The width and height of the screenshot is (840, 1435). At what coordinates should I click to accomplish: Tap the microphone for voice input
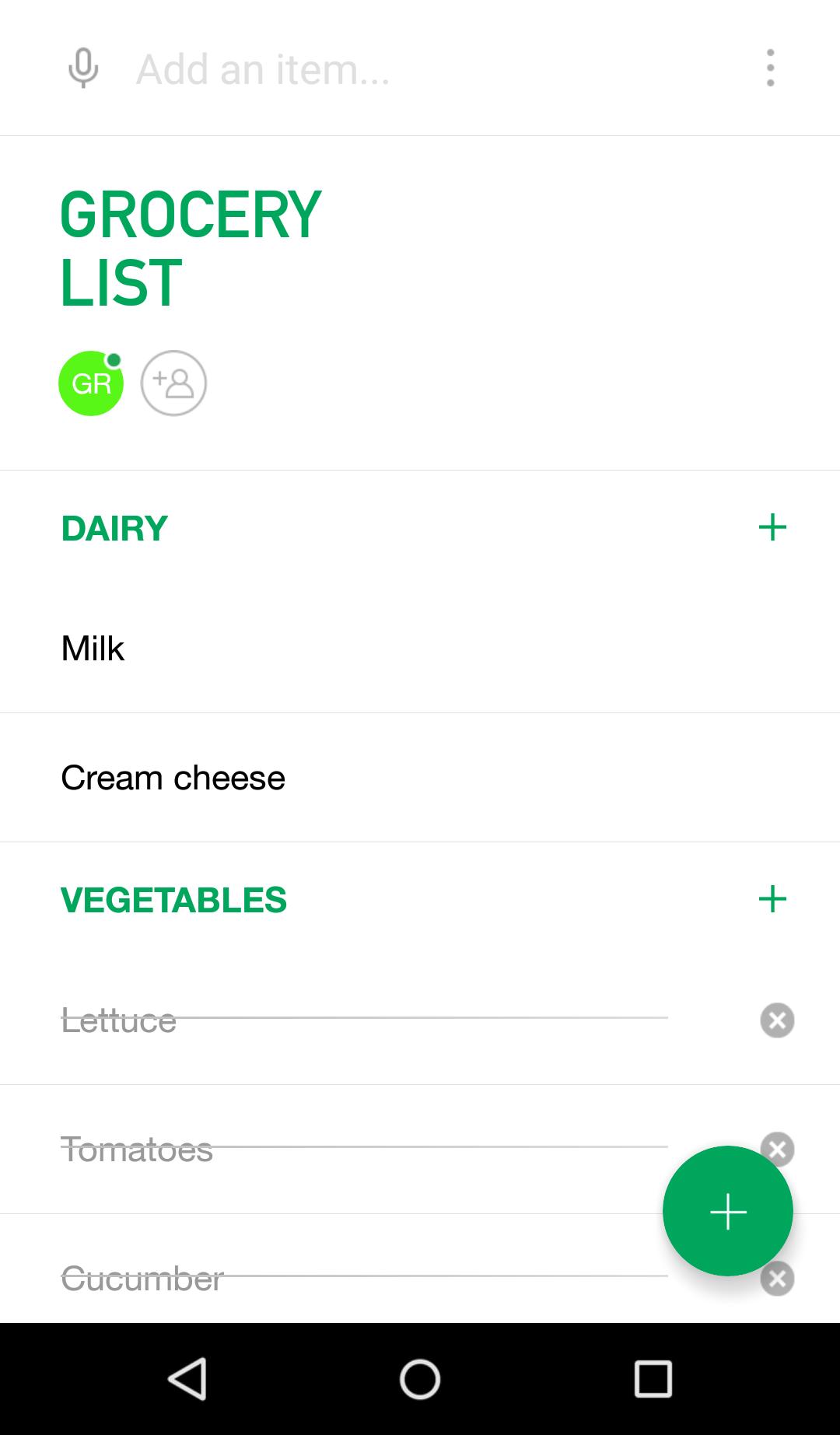tap(83, 68)
